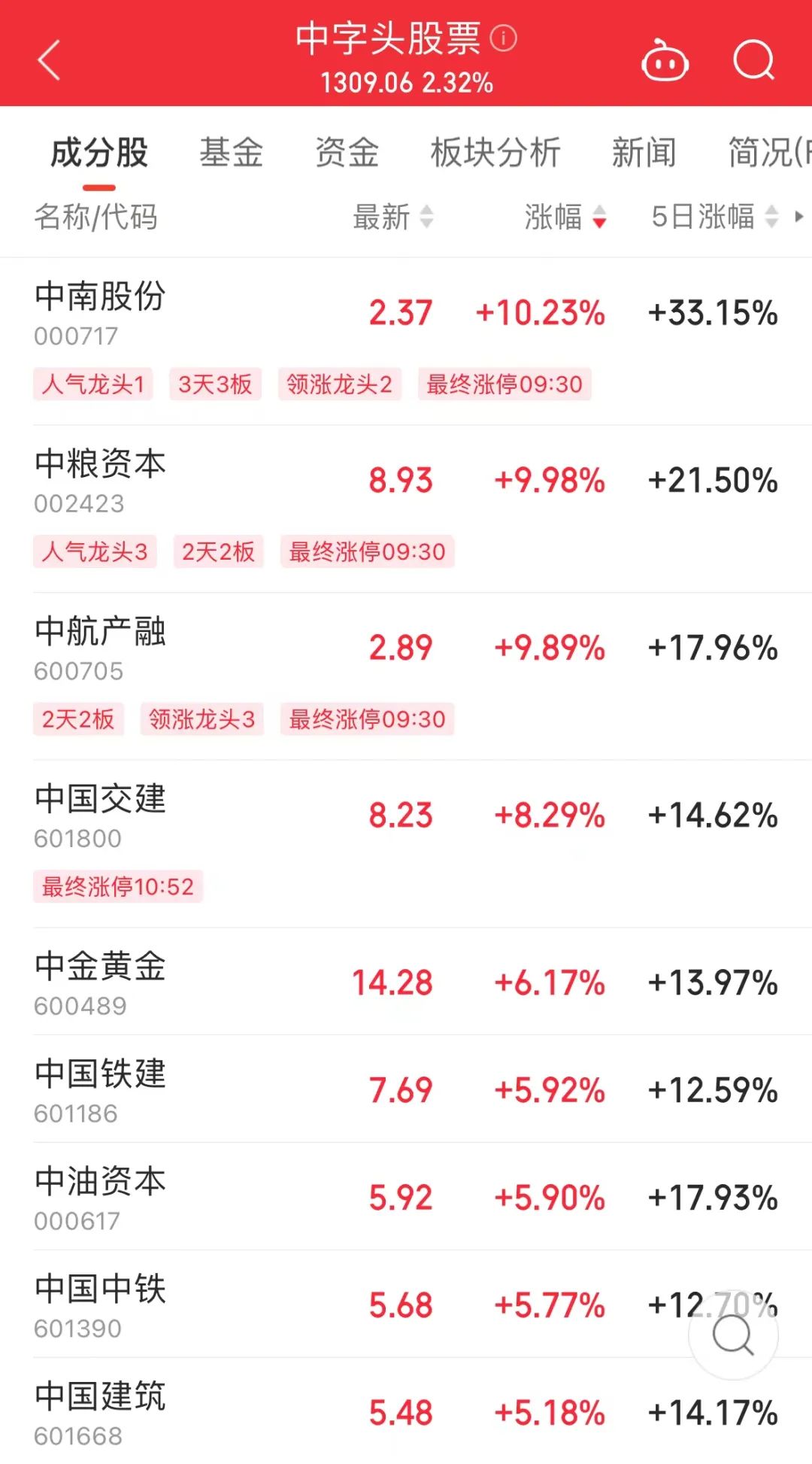Viewport: 812px width, 1464px height.
Task: Tap the floating search button
Action: click(x=733, y=1335)
